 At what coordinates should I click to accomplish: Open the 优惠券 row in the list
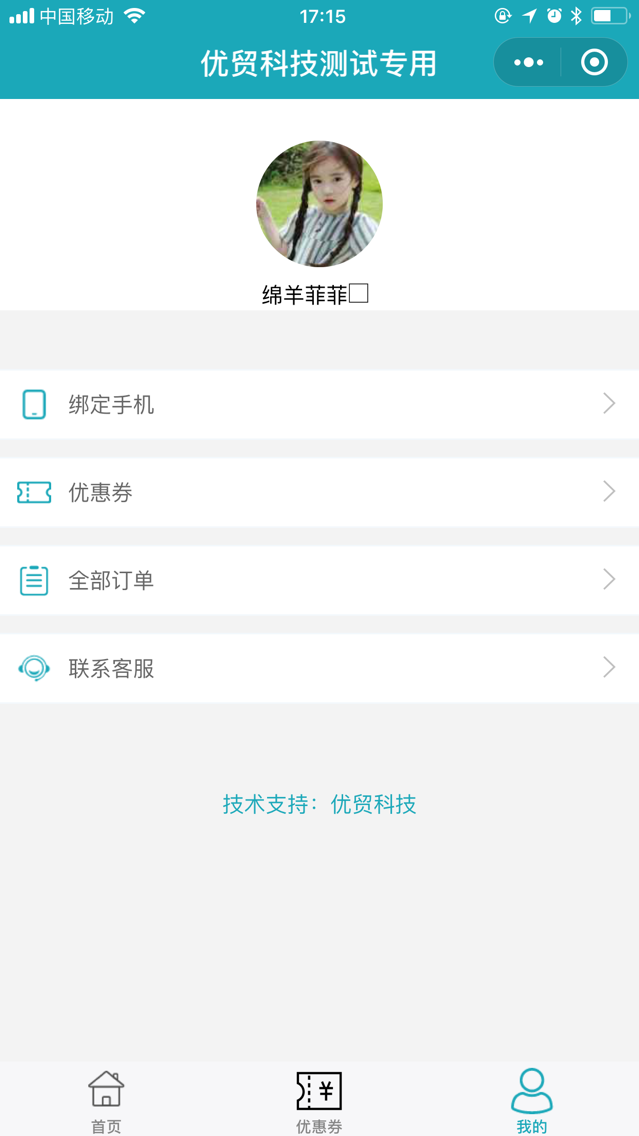(319, 492)
